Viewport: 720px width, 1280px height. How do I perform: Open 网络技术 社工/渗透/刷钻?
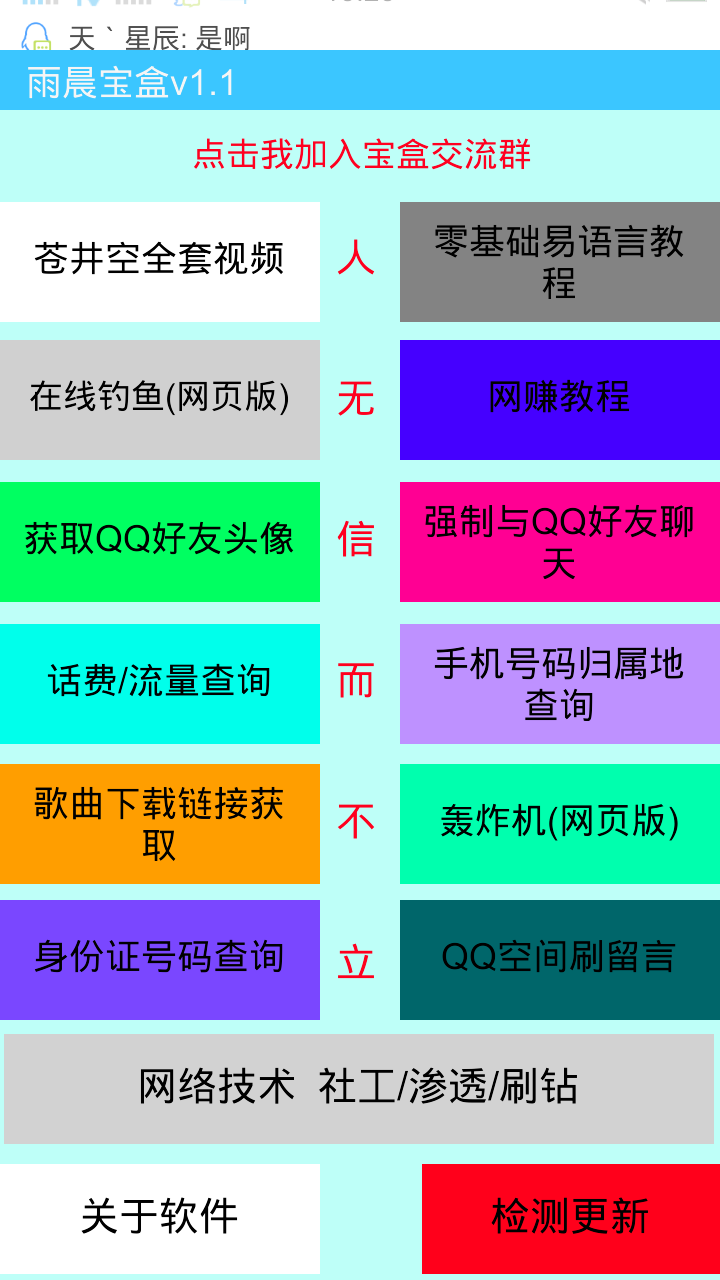pyautogui.click(x=360, y=1086)
